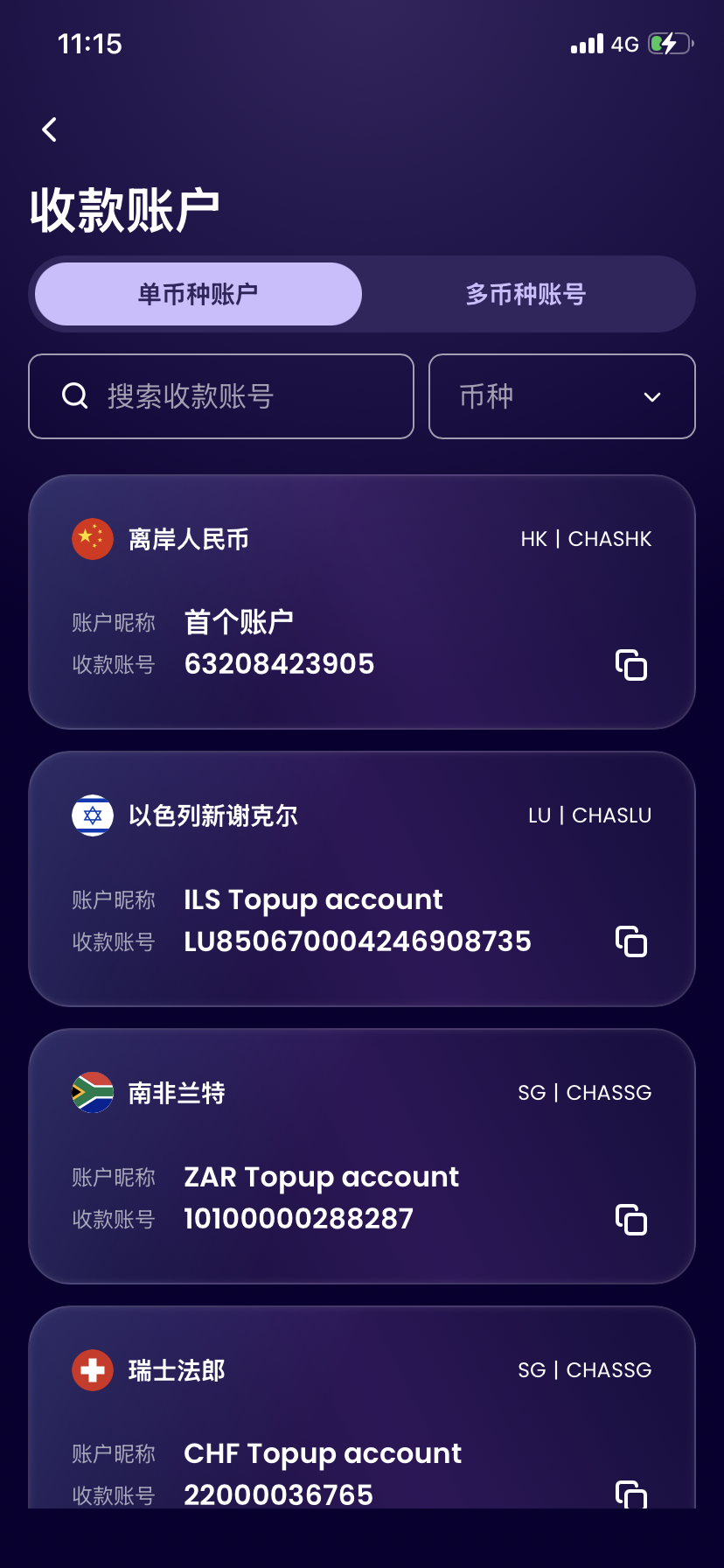
Task: Copy the ZAR Topup account number
Action: (x=630, y=1219)
